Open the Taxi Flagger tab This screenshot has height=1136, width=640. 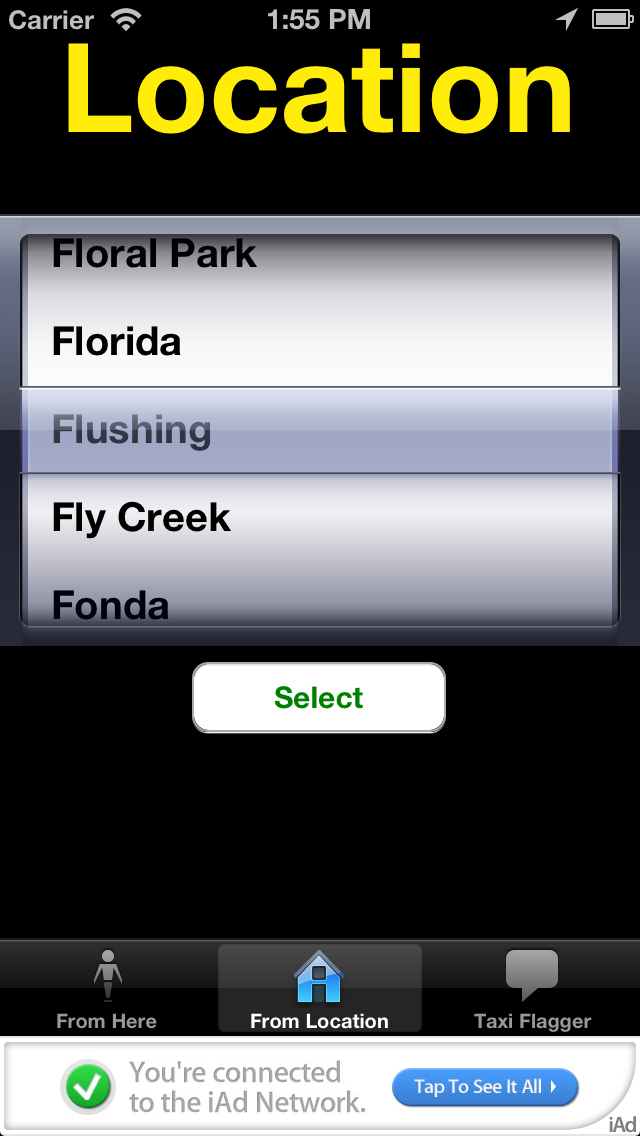click(532, 989)
